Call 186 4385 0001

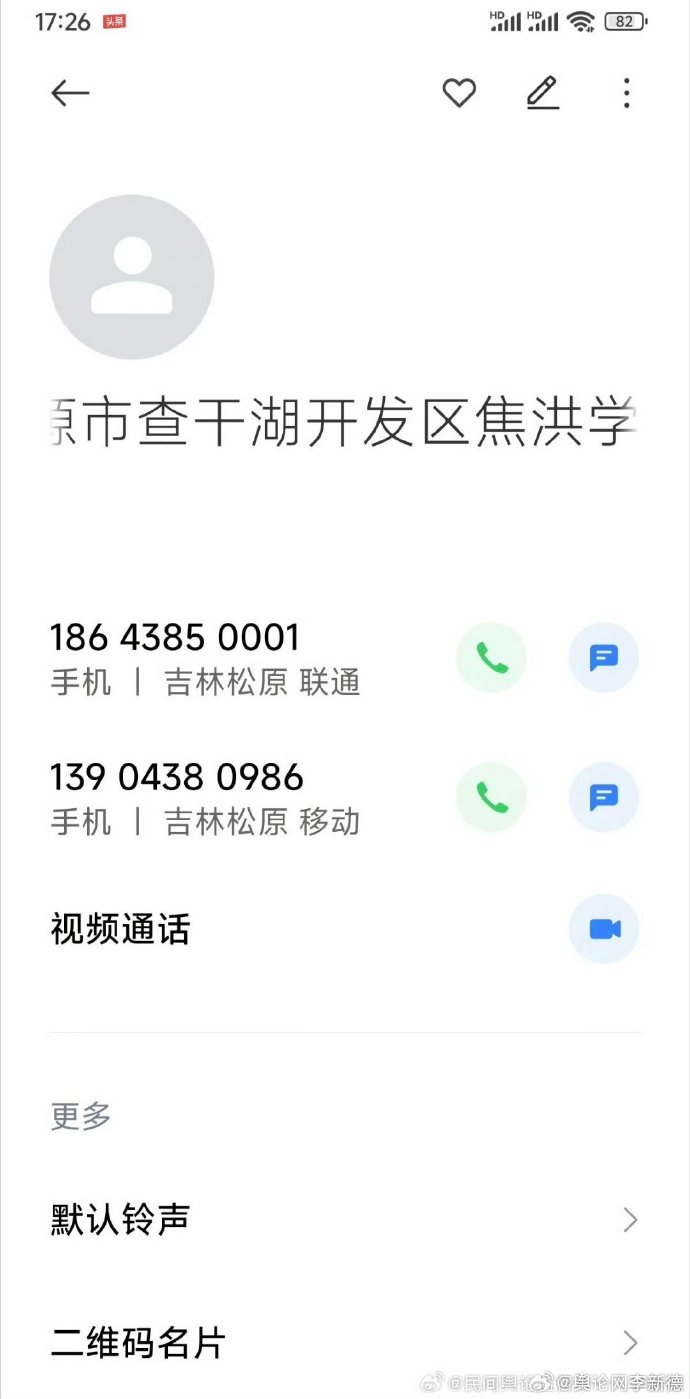click(x=491, y=657)
